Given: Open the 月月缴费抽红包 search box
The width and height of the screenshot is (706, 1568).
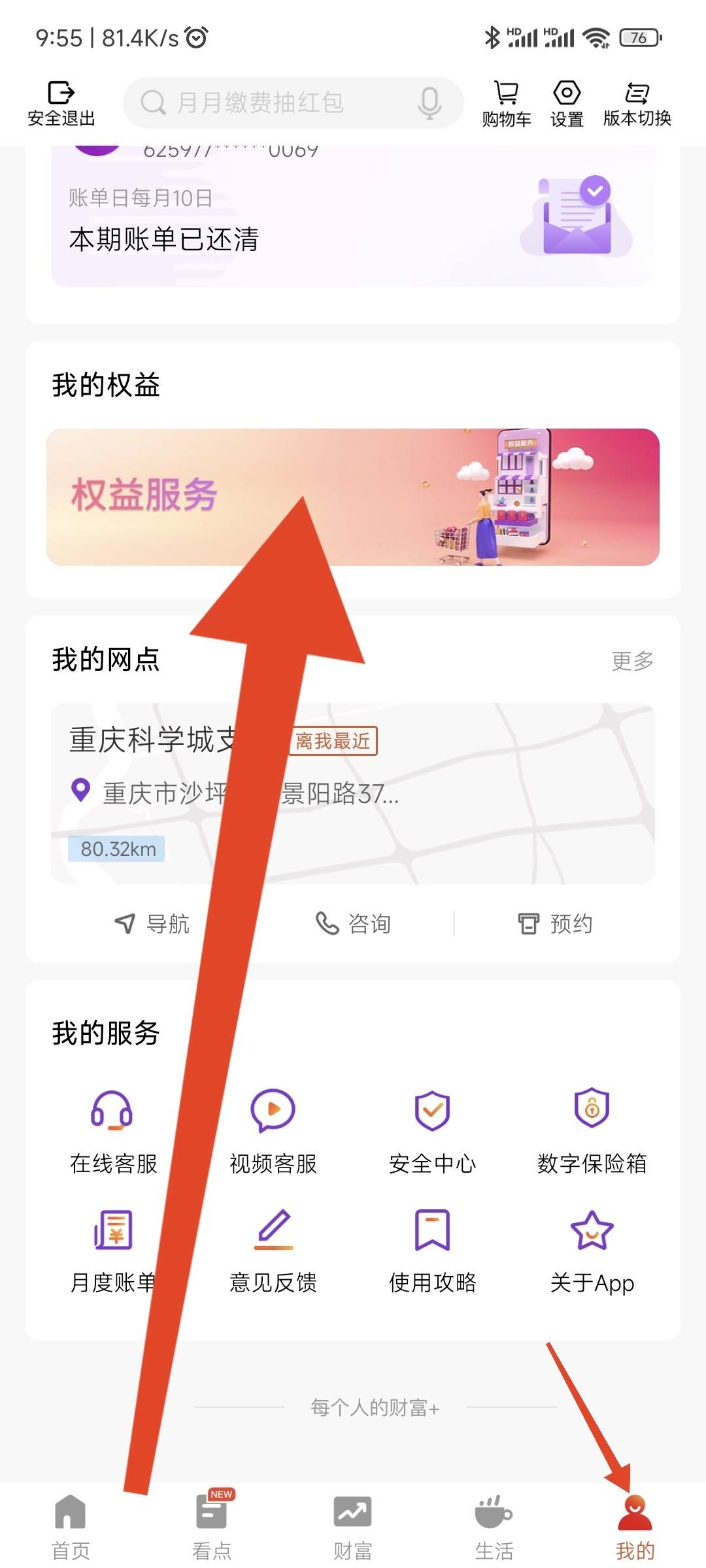Looking at the screenshot, I should (x=275, y=103).
